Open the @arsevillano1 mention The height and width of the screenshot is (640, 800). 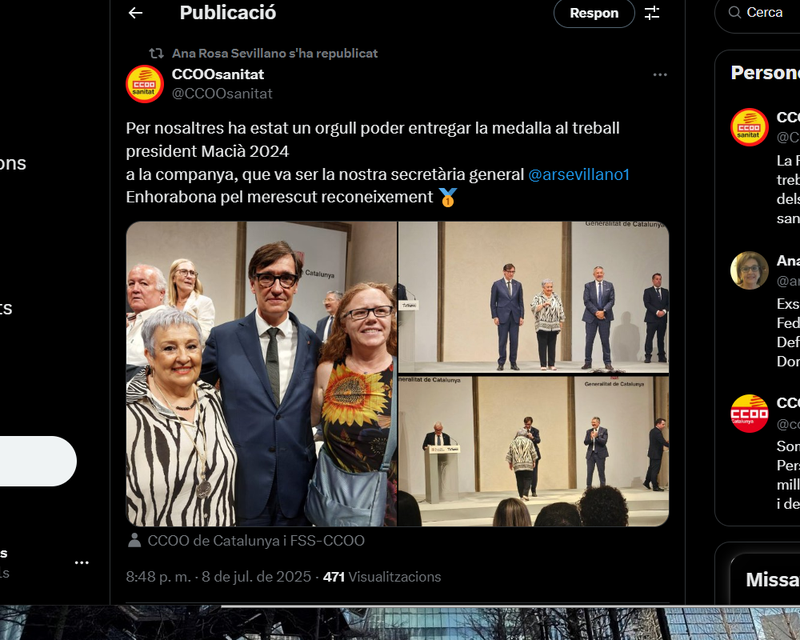pos(579,174)
